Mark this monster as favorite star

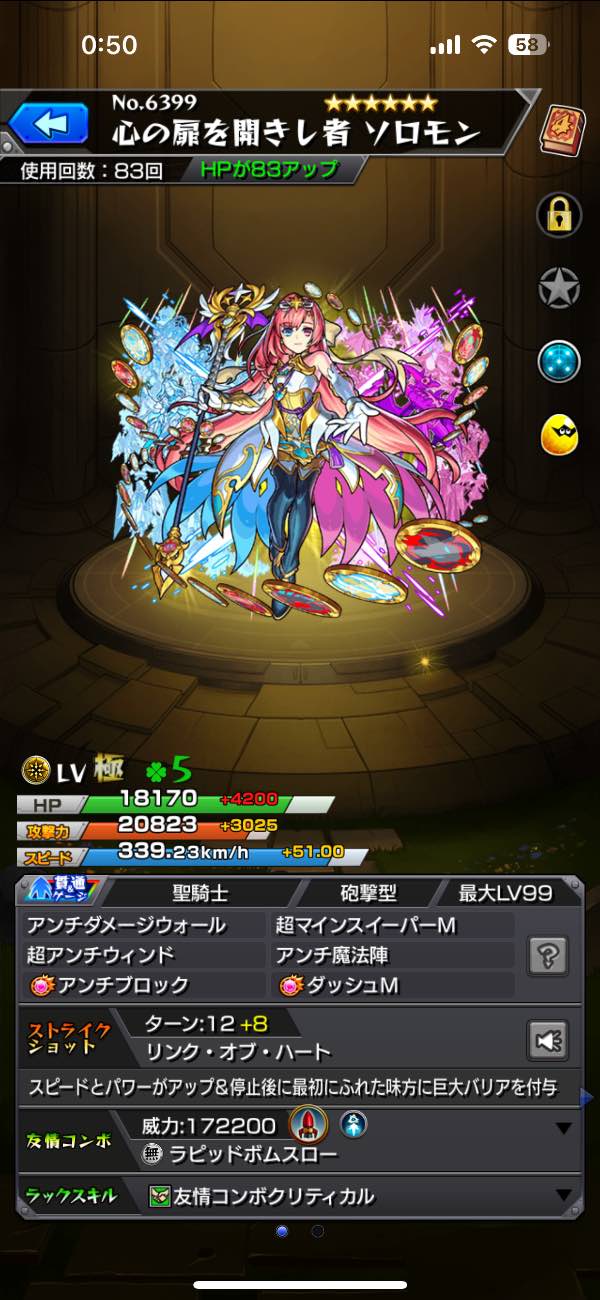pyautogui.click(x=559, y=288)
